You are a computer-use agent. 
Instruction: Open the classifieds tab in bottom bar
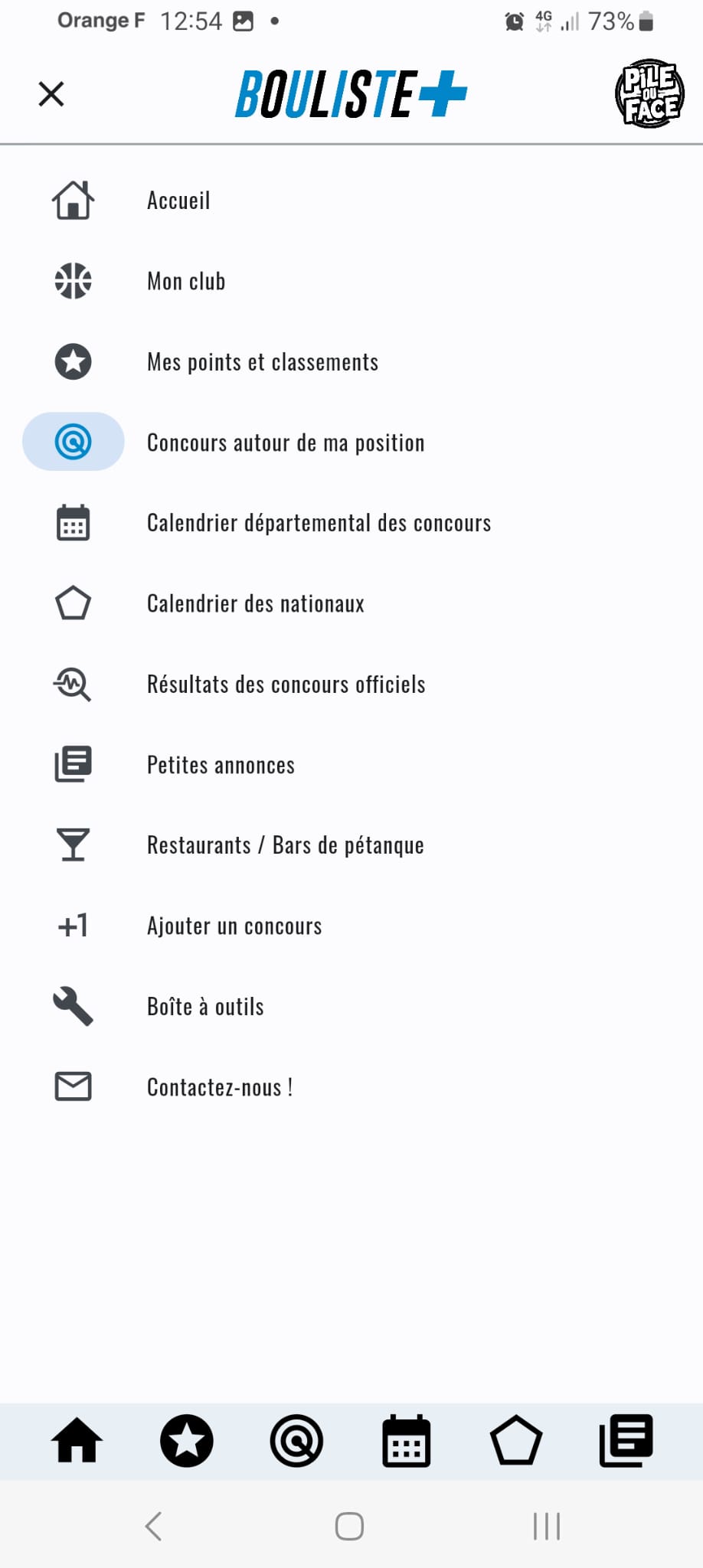[626, 1441]
